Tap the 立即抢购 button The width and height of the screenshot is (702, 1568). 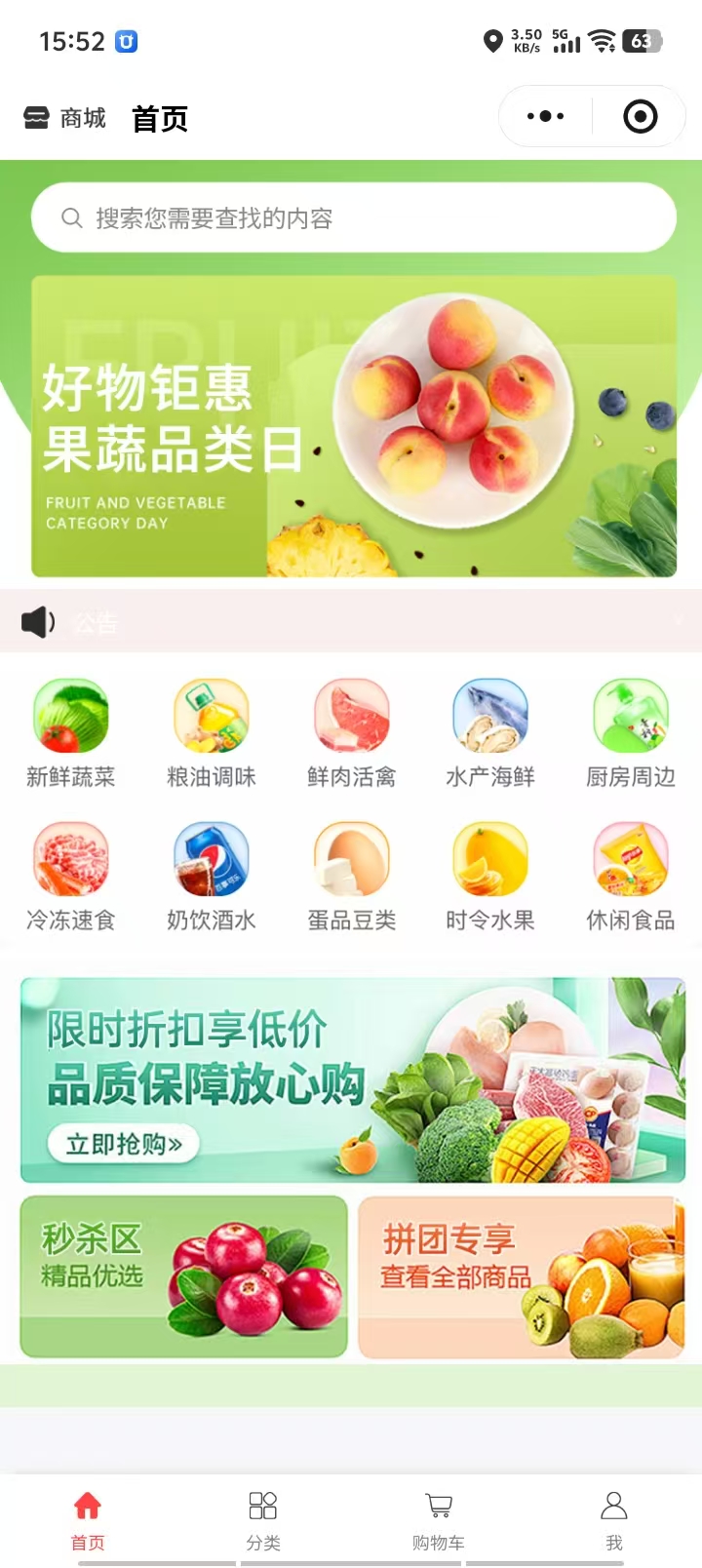click(123, 1144)
